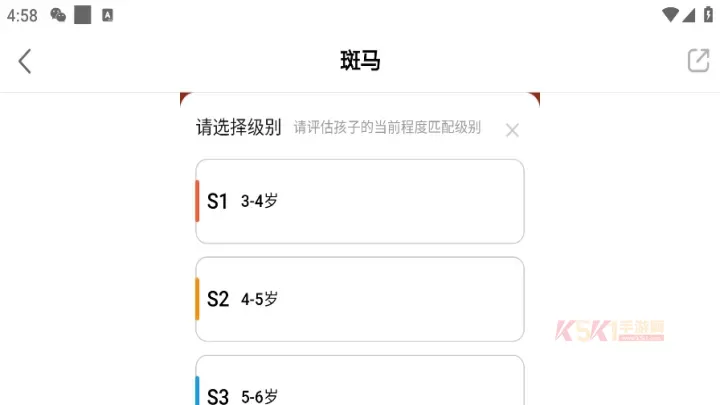Choose level S2 for ages 4-5

[360, 299]
